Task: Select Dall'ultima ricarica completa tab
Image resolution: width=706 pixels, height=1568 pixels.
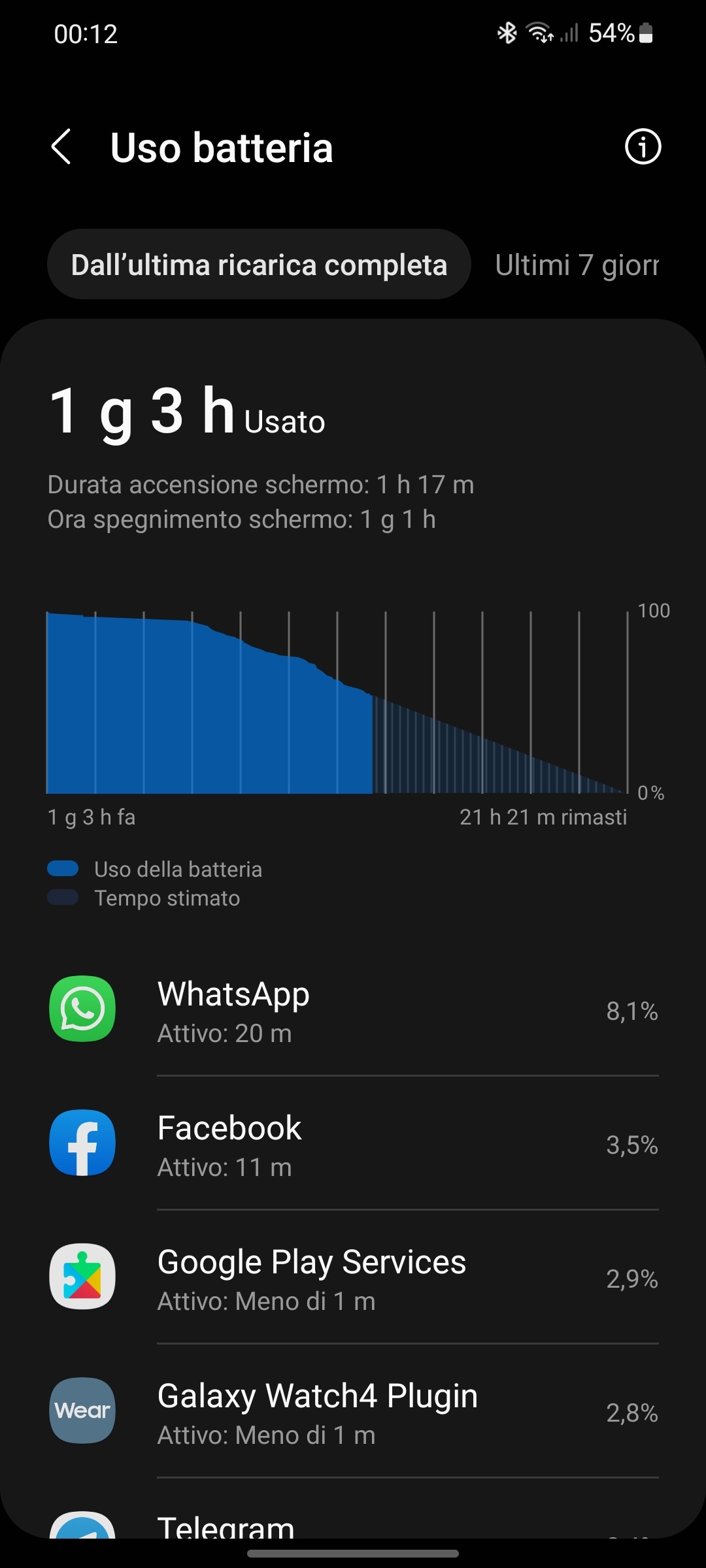Action: [x=259, y=265]
